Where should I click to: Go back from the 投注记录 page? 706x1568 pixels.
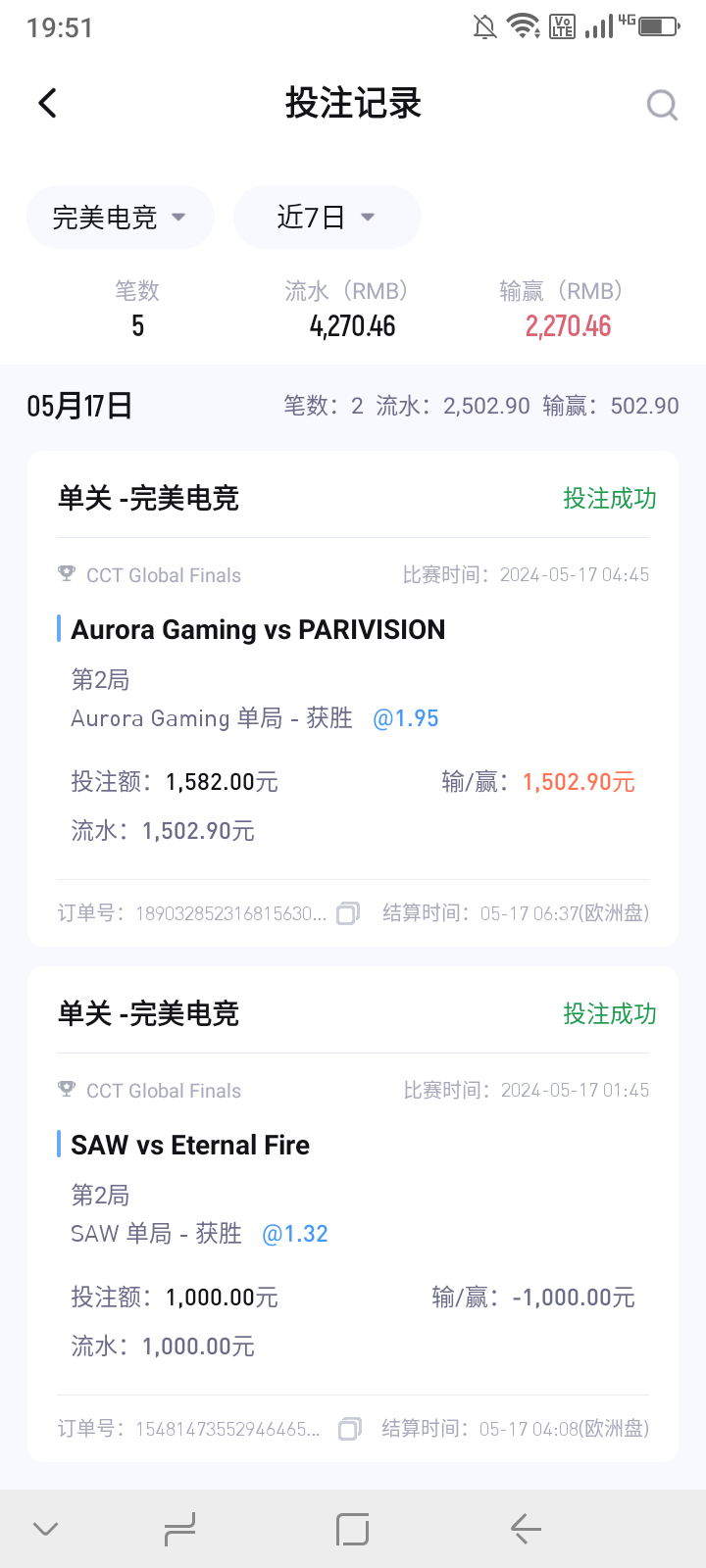[47, 103]
